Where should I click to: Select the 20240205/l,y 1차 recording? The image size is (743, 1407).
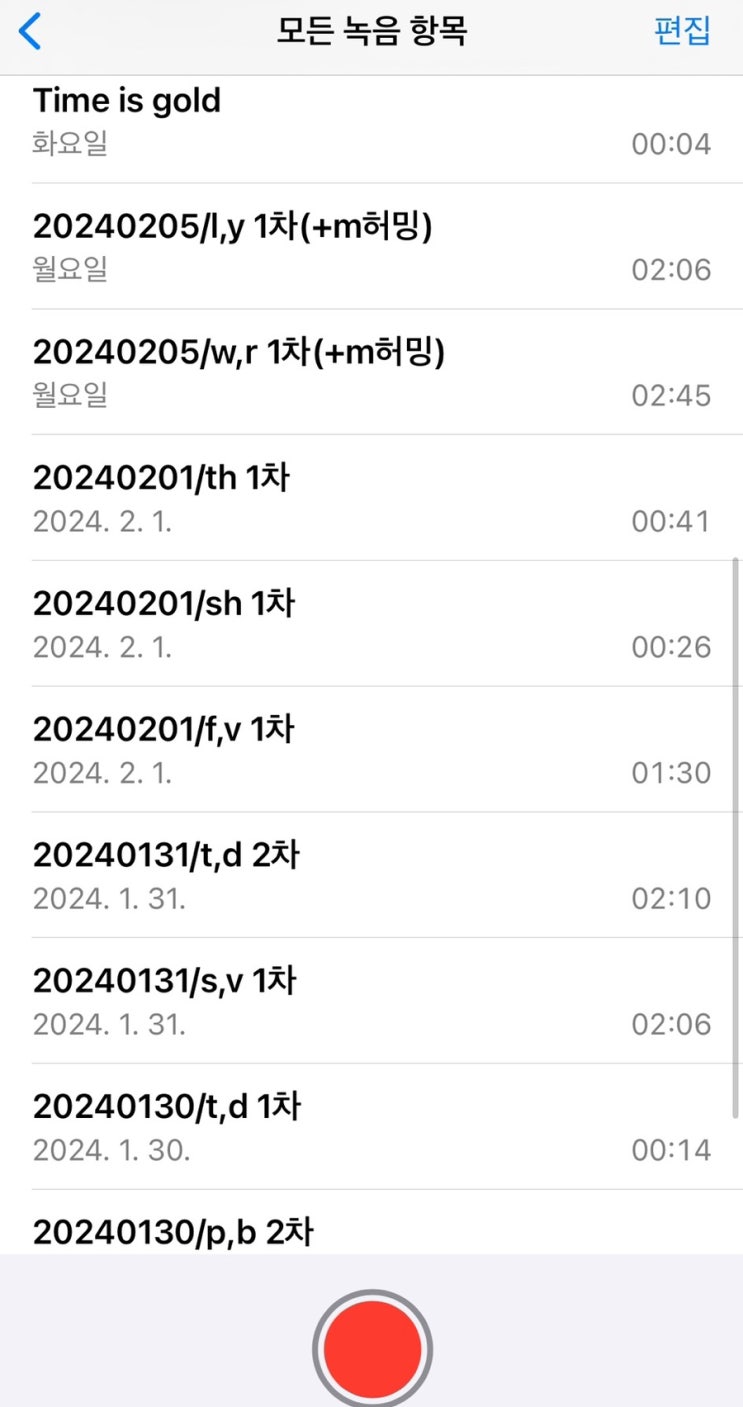(371, 247)
